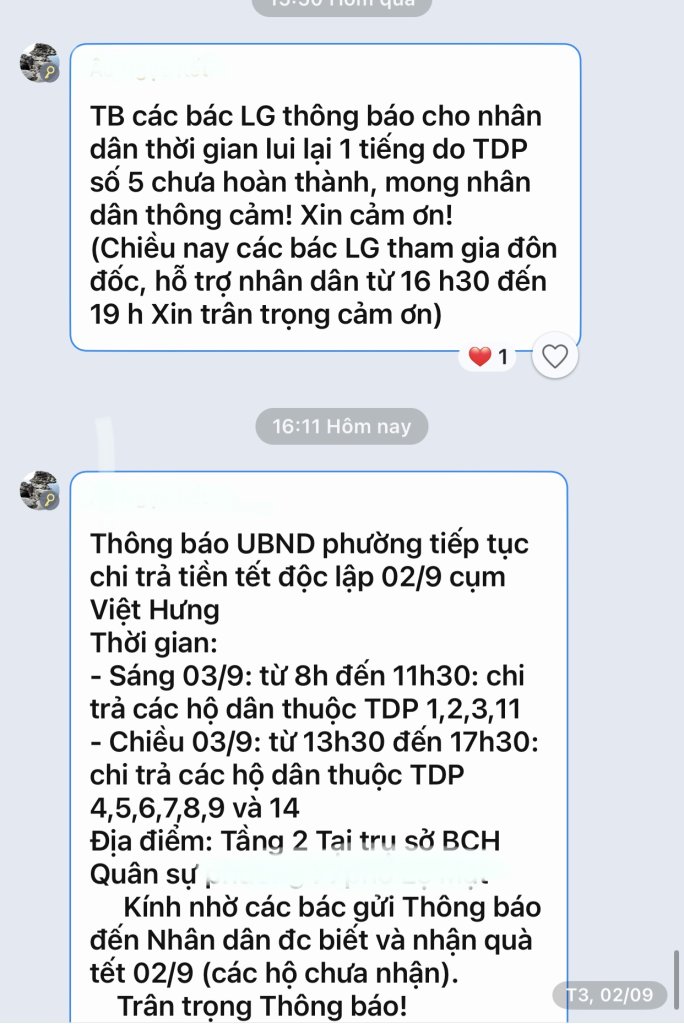Open sender avatar beside the UBND phường notice
The height and width of the screenshot is (1024, 684).
[x=40, y=491]
